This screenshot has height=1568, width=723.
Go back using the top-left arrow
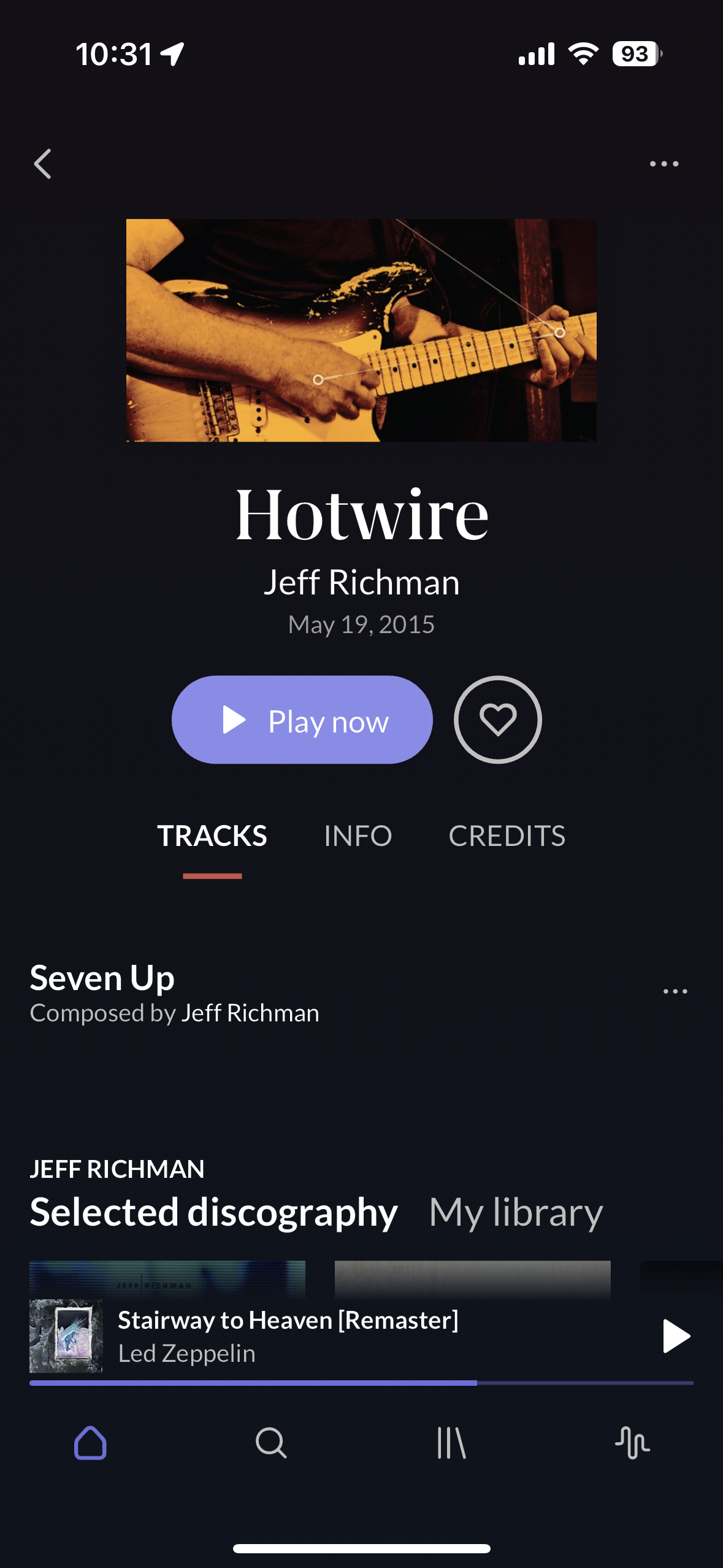click(42, 164)
